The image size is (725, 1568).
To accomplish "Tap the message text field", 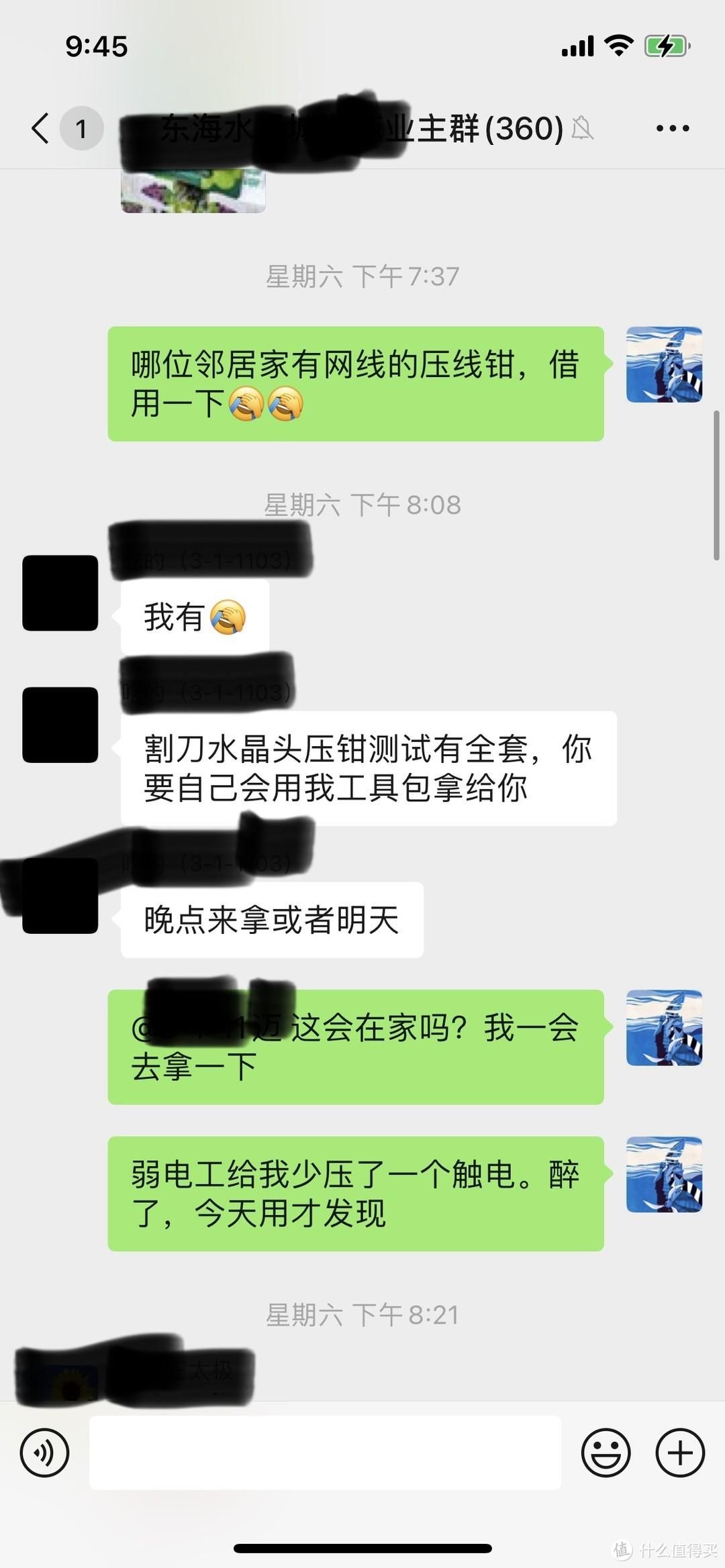I will pyautogui.click(x=325, y=1453).
